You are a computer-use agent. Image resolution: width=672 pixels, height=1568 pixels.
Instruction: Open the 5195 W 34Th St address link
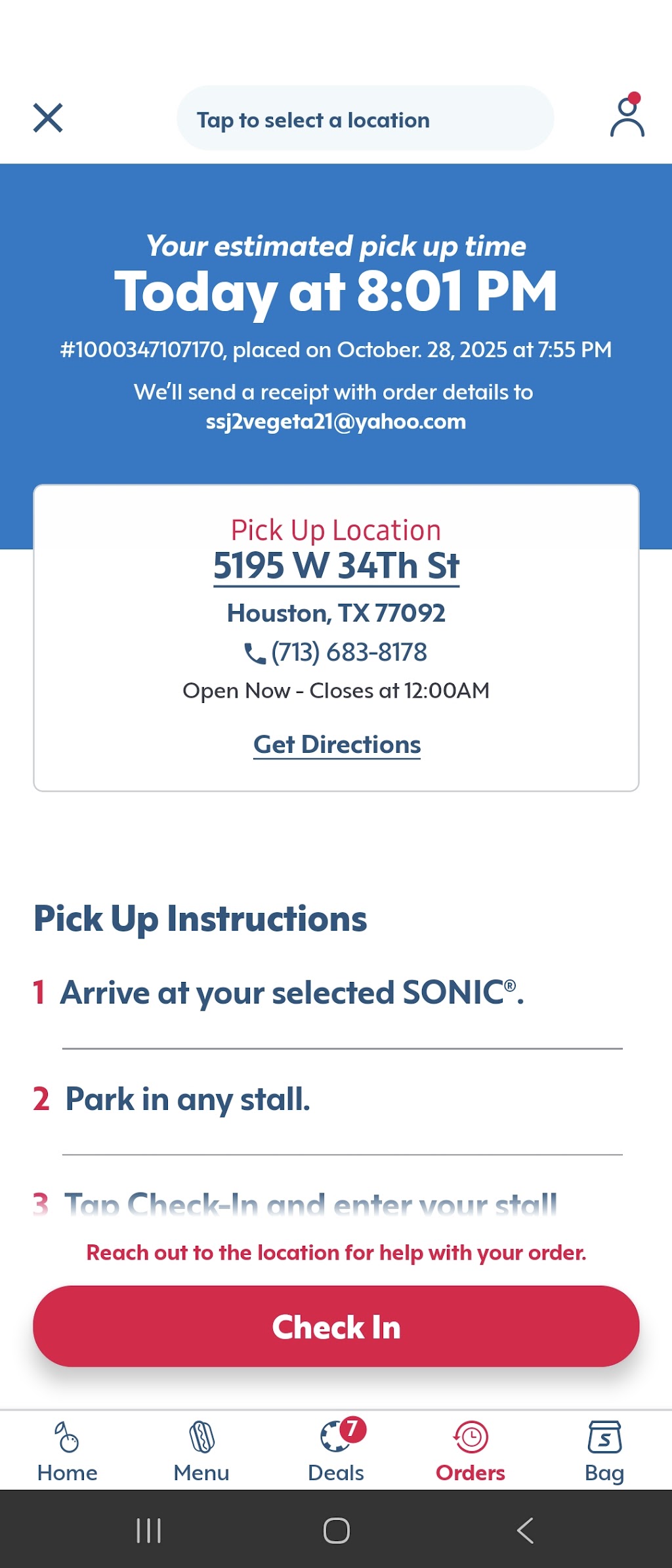coord(336,566)
